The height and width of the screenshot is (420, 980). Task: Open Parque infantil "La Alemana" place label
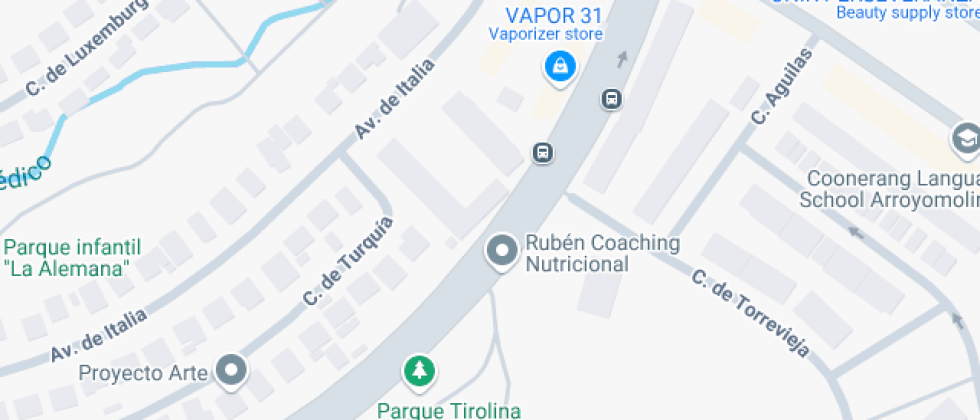coord(72,257)
